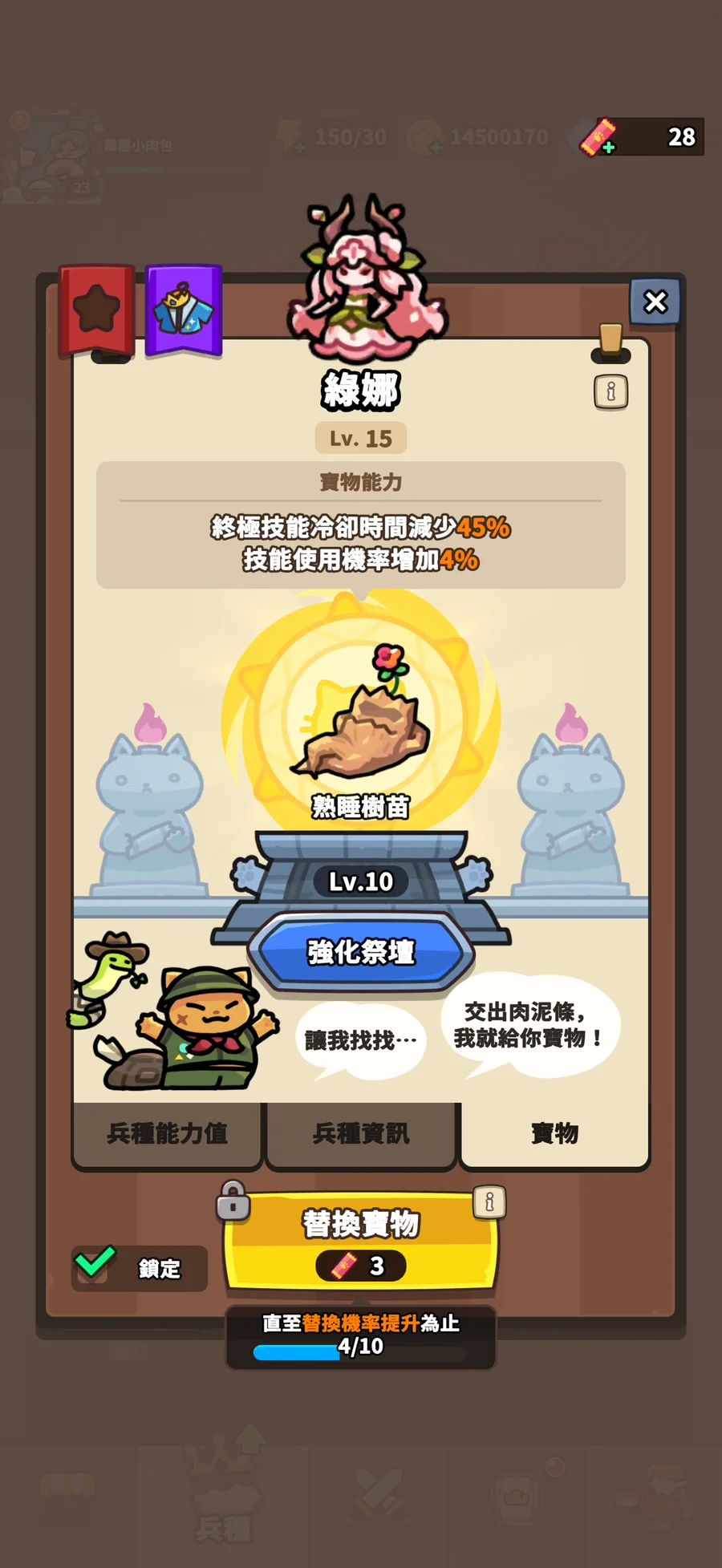Open the red star banner tab
The image size is (722, 1568).
click(96, 310)
